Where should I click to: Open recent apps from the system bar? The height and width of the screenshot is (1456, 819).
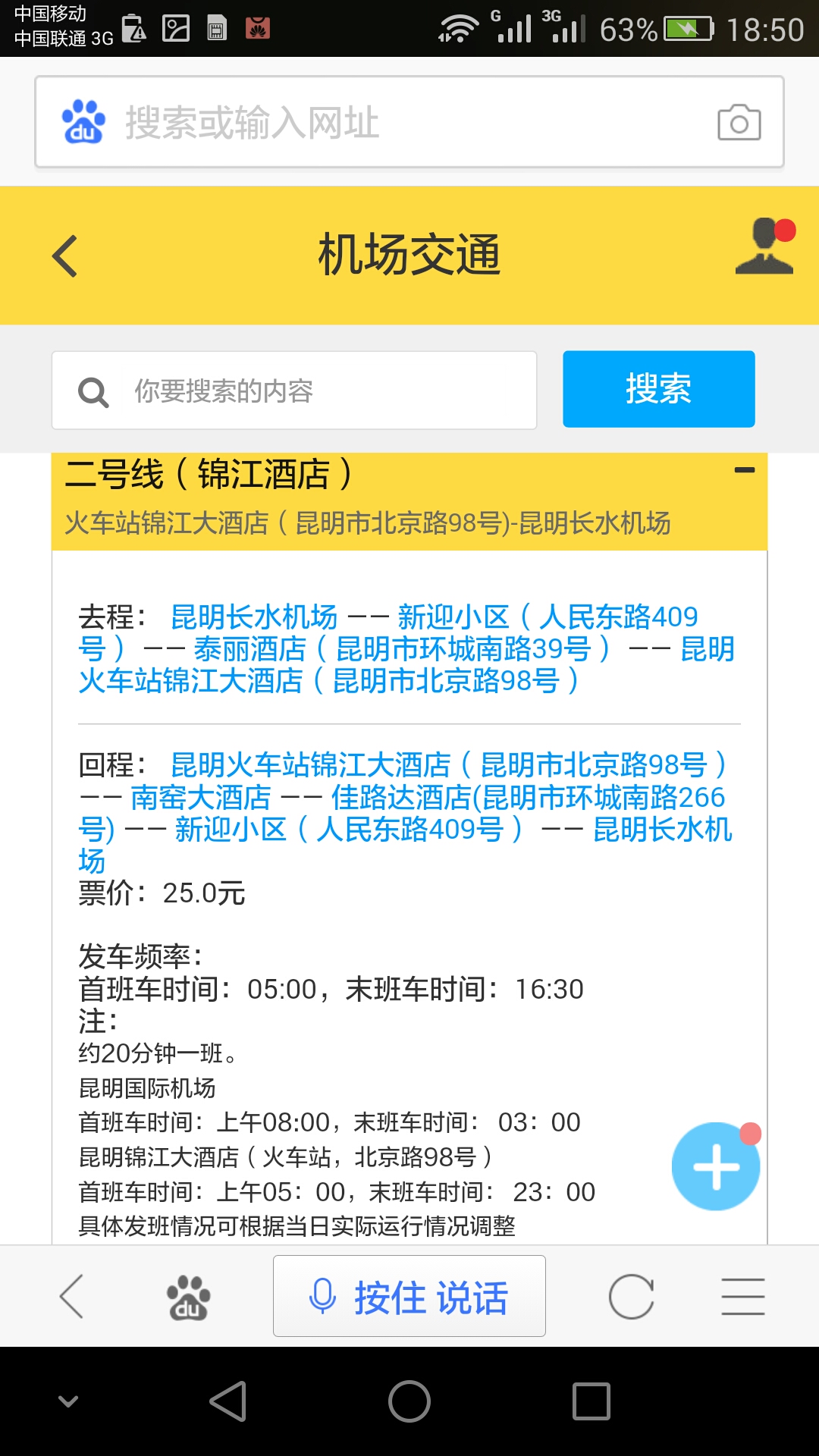pos(591,1401)
